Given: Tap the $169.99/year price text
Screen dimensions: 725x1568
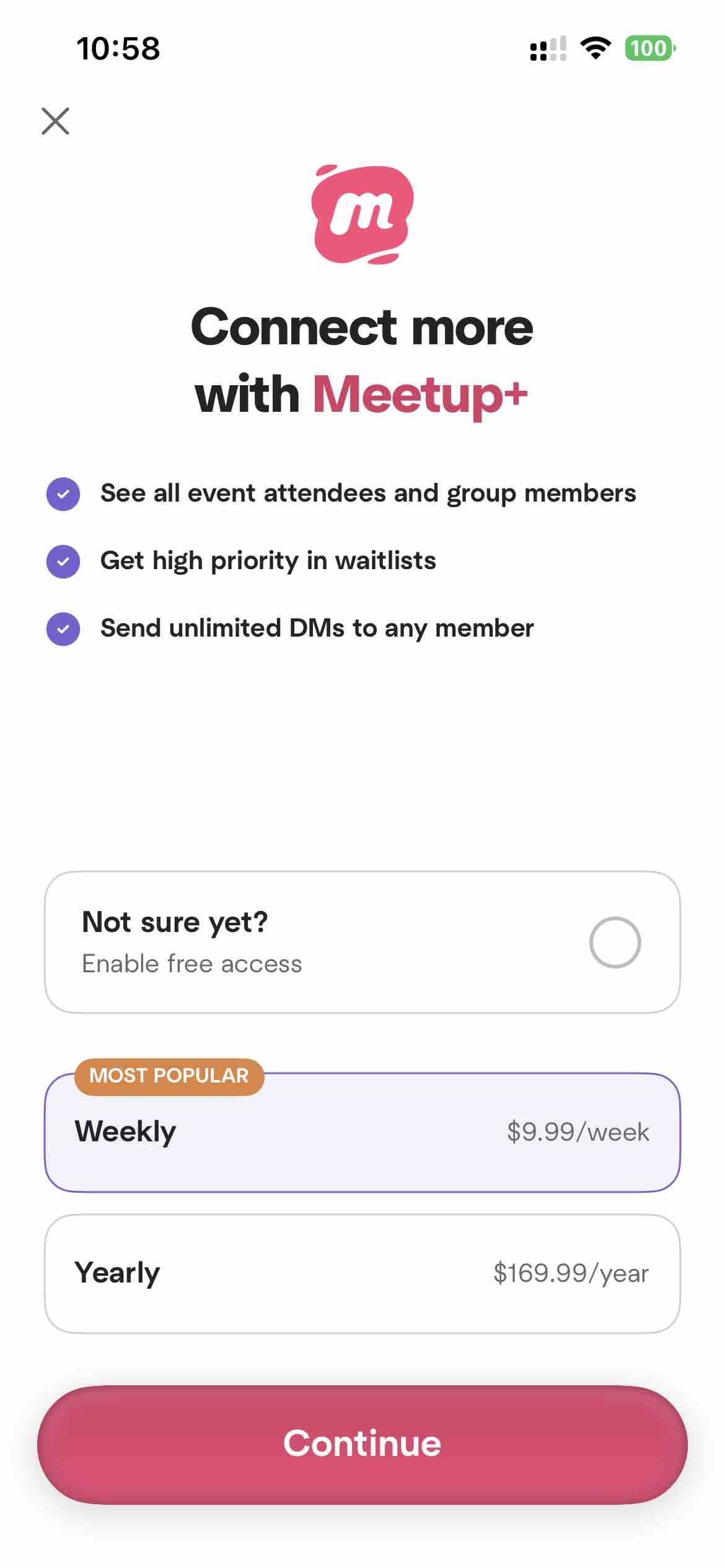Looking at the screenshot, I should [571, 1273].
